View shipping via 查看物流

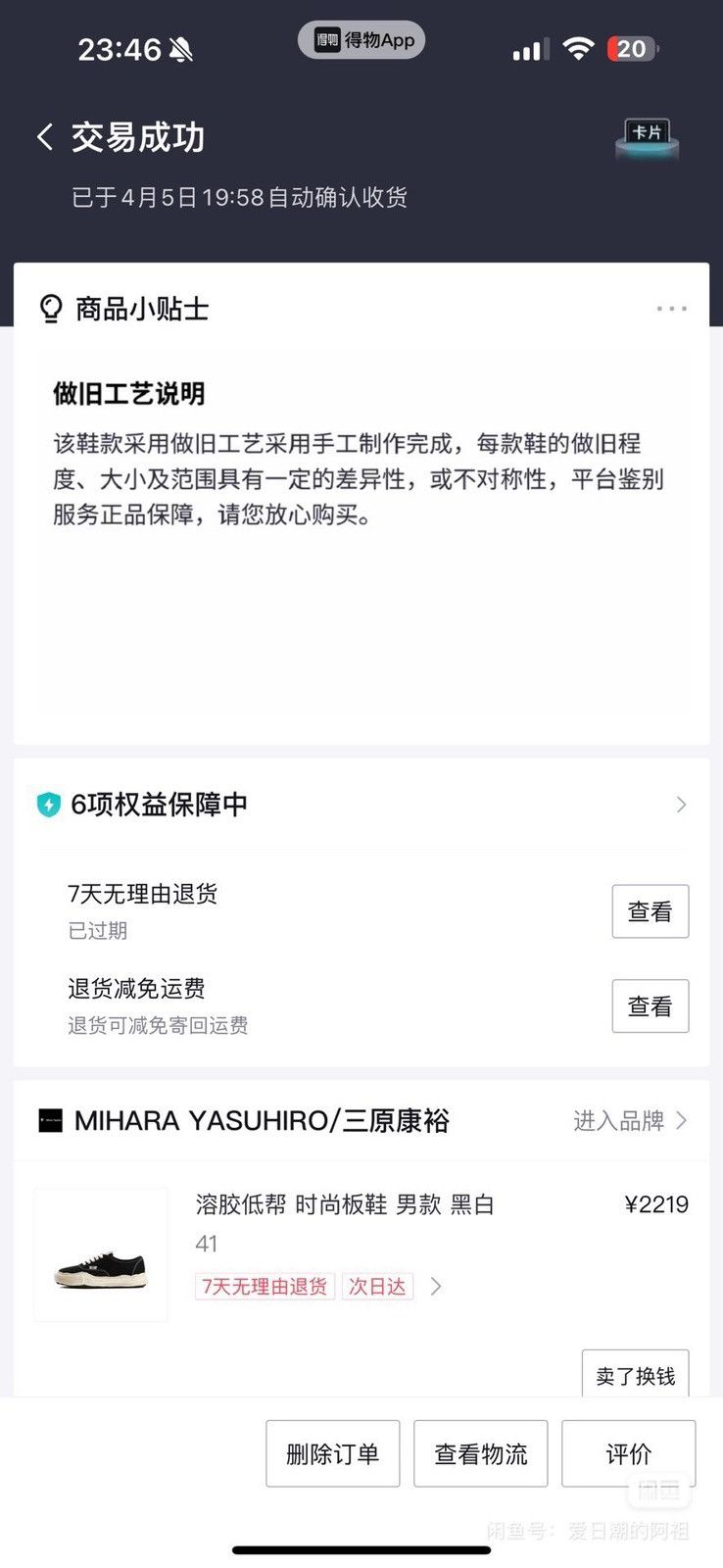pyautogui.click(x=481, y=1453)
